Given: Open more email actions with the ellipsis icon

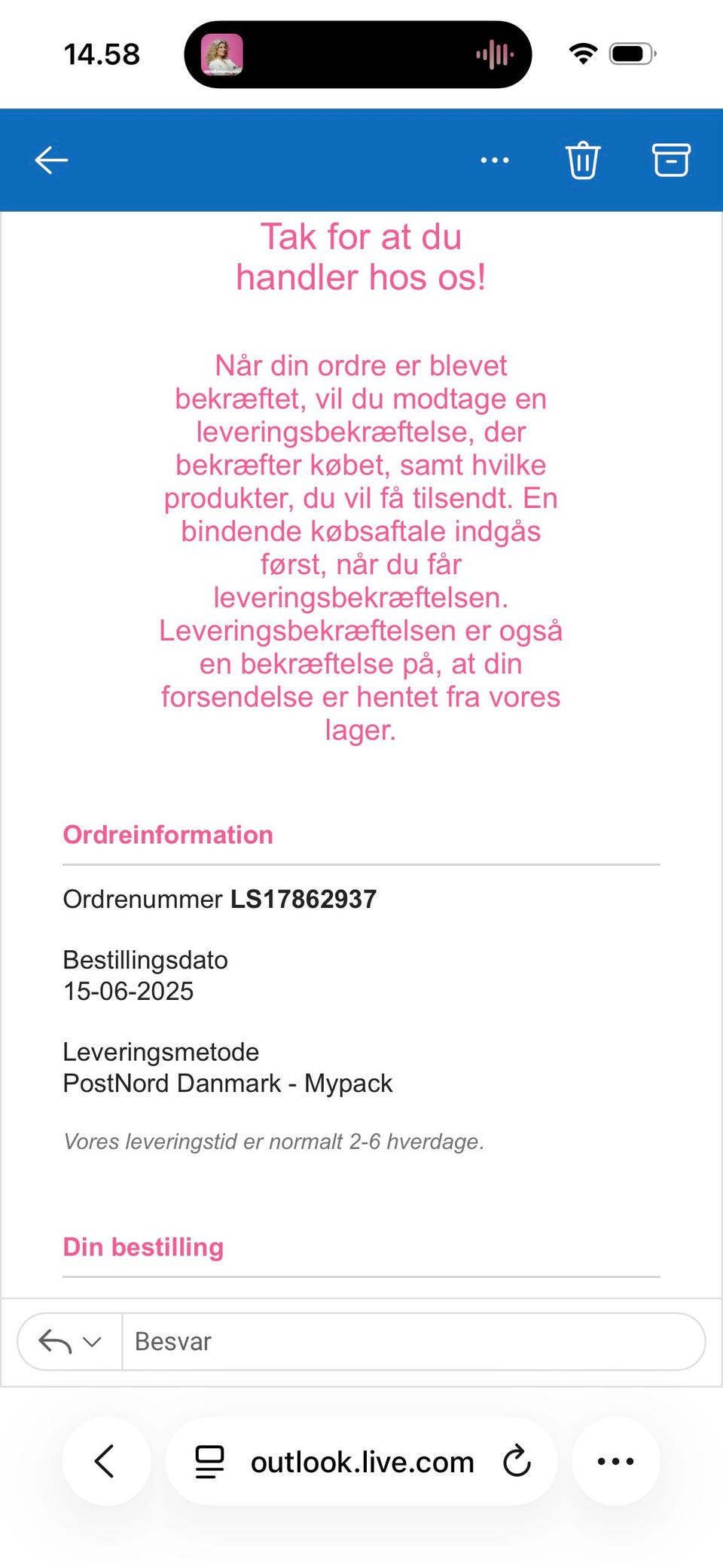Looking at the screenshot, I should click(x=494, y=159).
